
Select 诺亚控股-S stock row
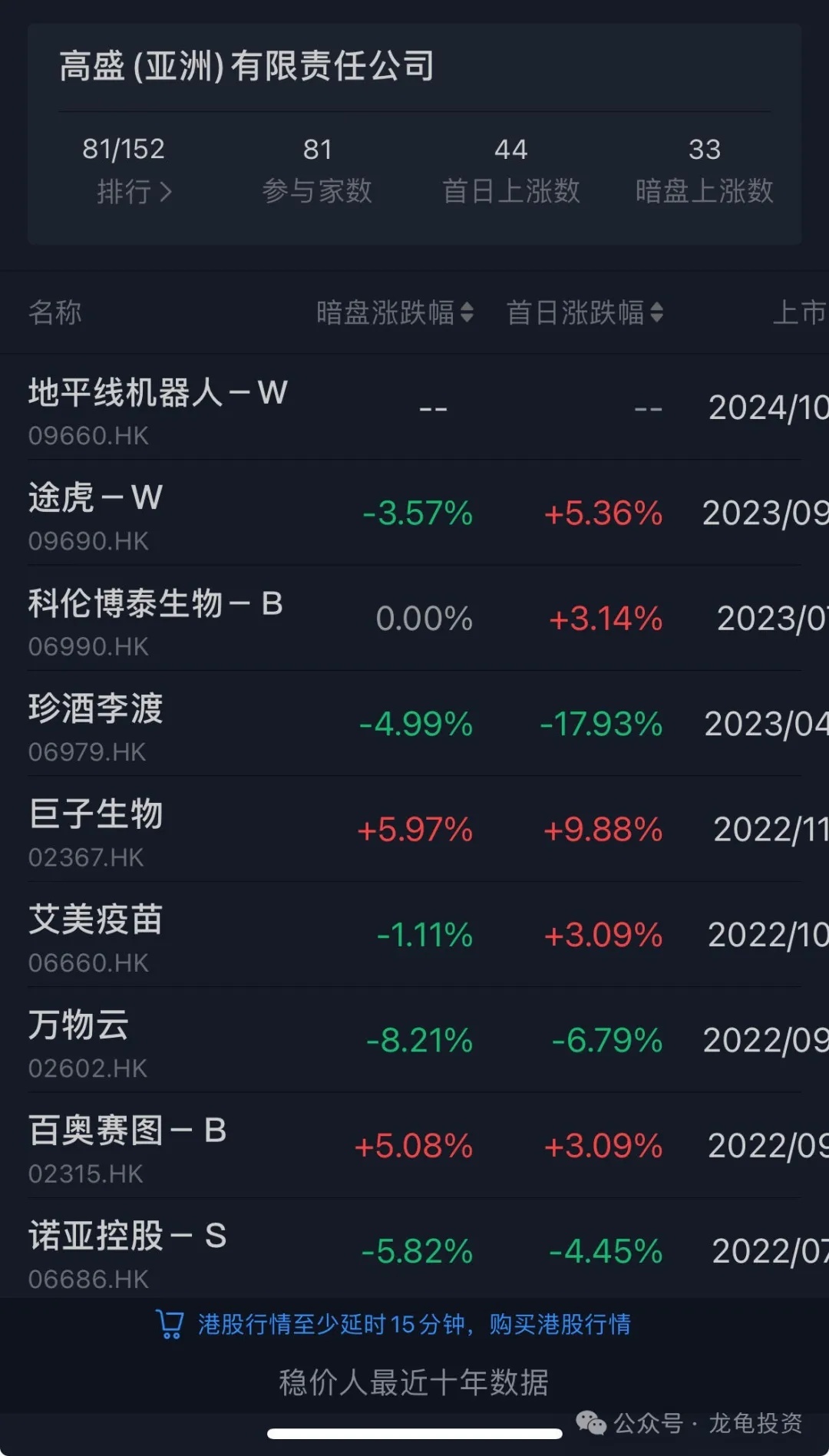tap(127, 1251)
